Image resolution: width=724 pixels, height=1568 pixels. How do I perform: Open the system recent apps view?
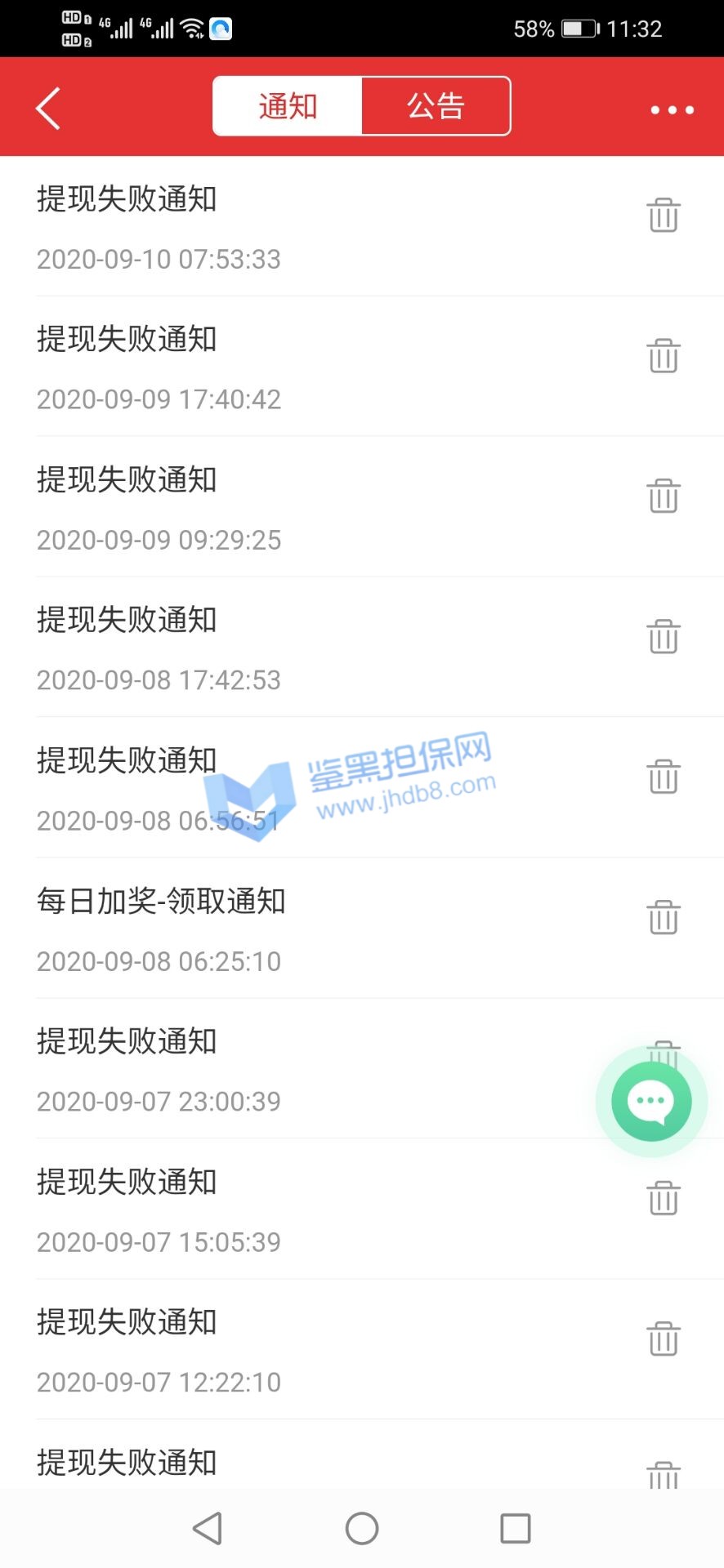point(515,1528)
